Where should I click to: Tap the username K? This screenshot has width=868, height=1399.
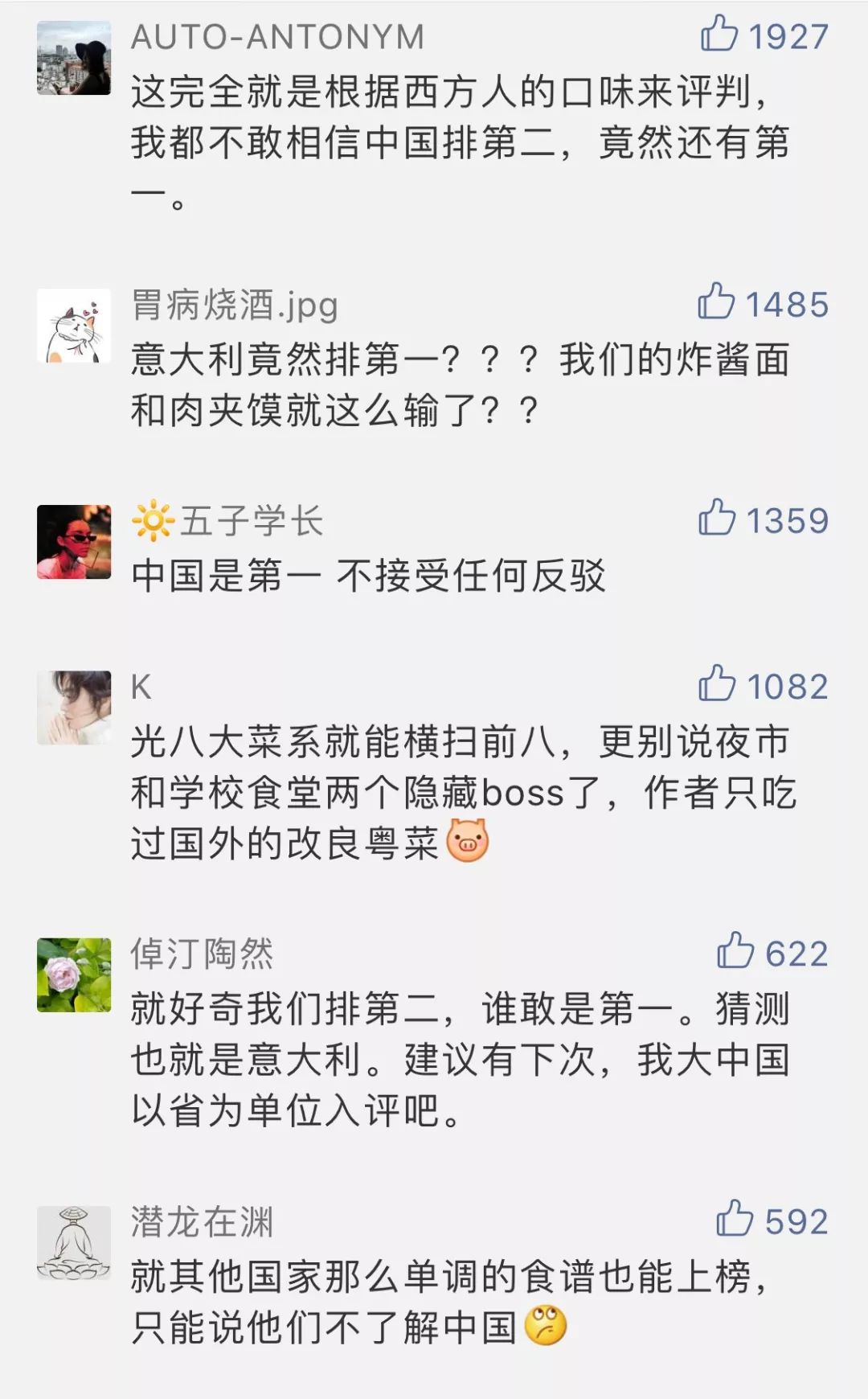click(x=141, y=687)
